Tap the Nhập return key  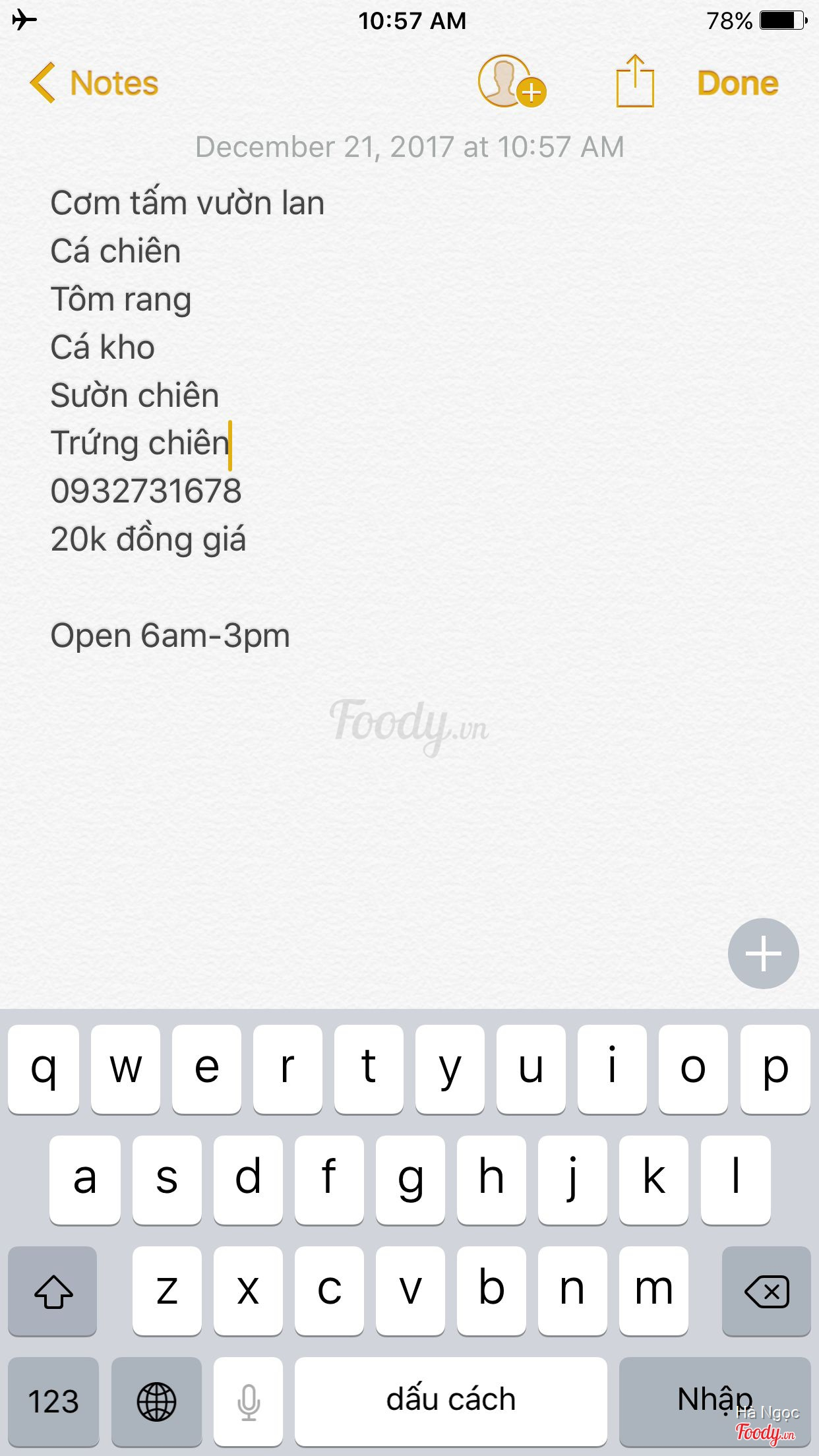pos(714,1401)
